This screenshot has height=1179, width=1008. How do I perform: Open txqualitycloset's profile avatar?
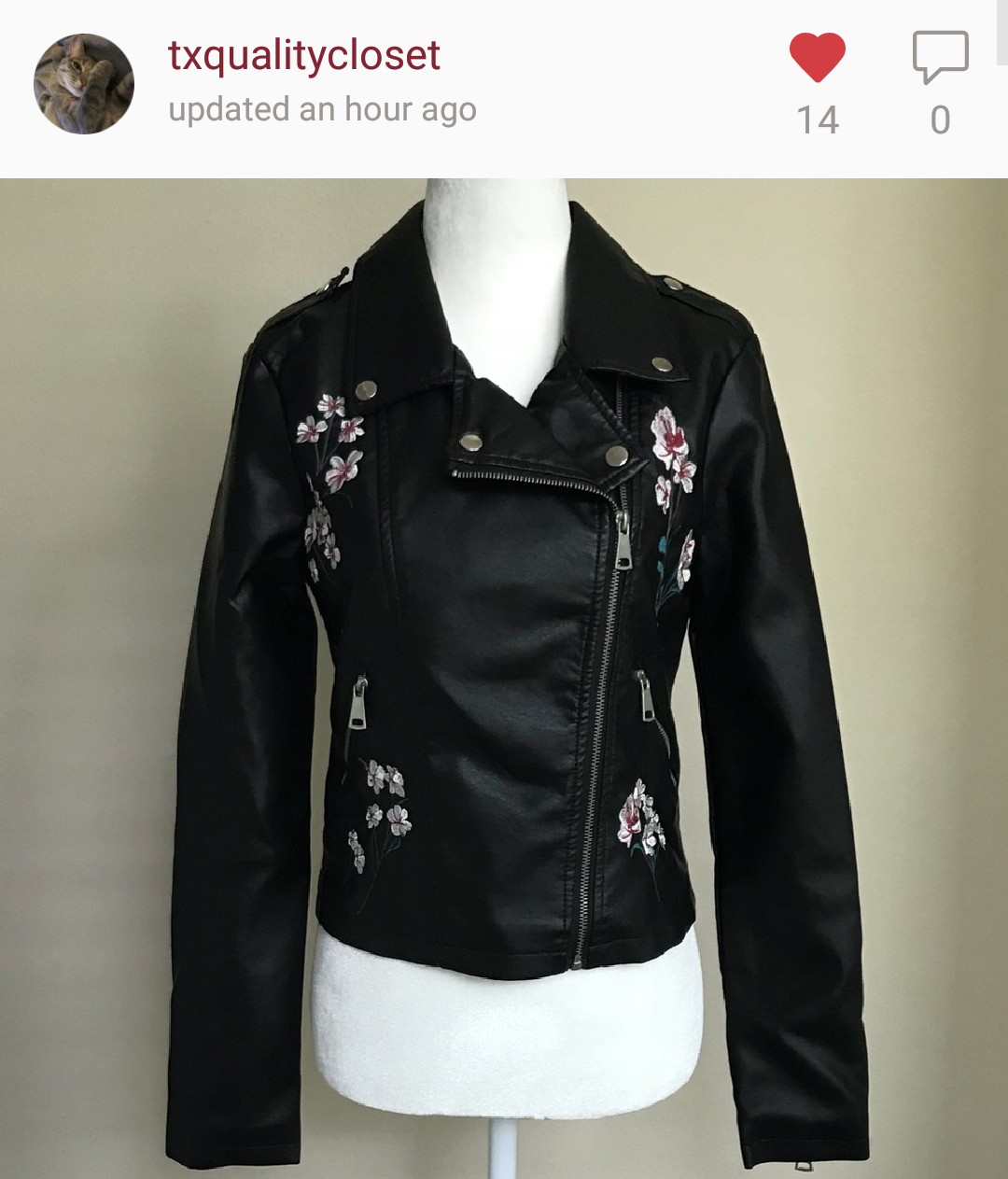click(84, 84)
